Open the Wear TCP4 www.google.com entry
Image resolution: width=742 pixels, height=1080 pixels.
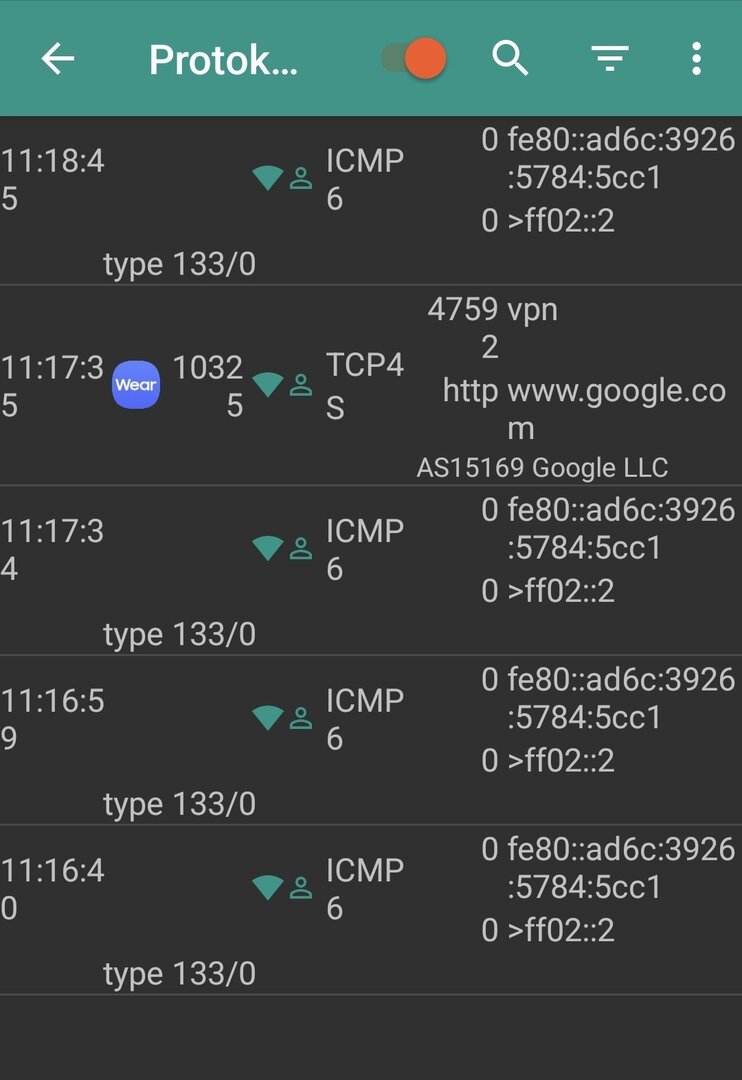[x=370, y=386]
